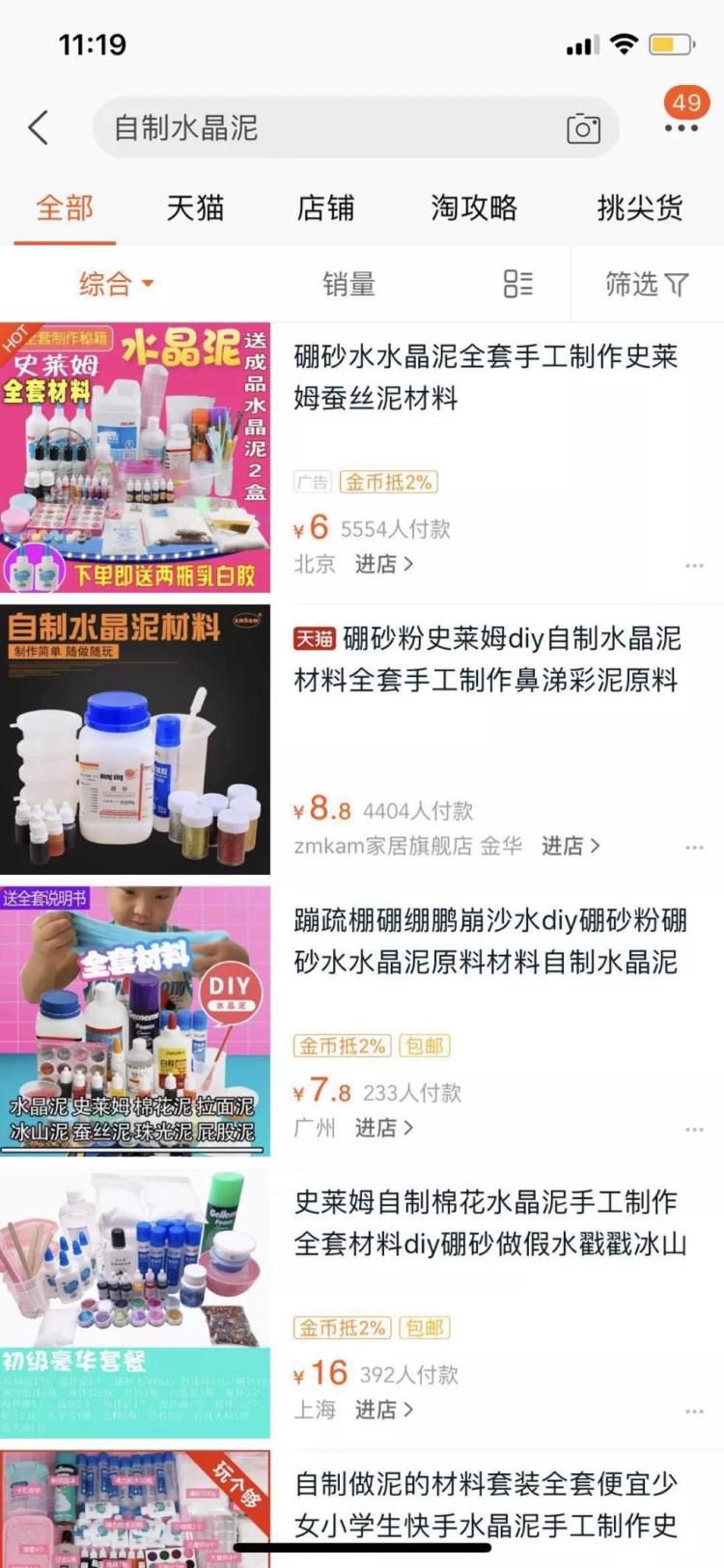Open the ¥6 硼砂水水晶泥 product

click(x=486, y=377)
